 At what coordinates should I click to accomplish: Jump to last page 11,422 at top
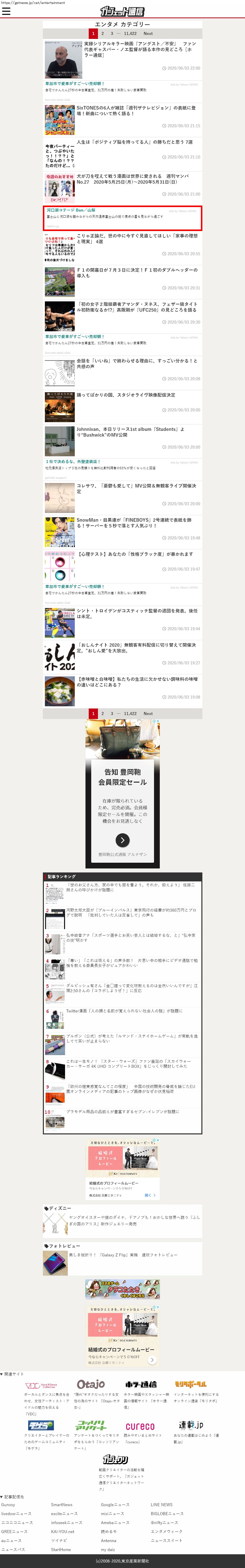pos(130,33)
